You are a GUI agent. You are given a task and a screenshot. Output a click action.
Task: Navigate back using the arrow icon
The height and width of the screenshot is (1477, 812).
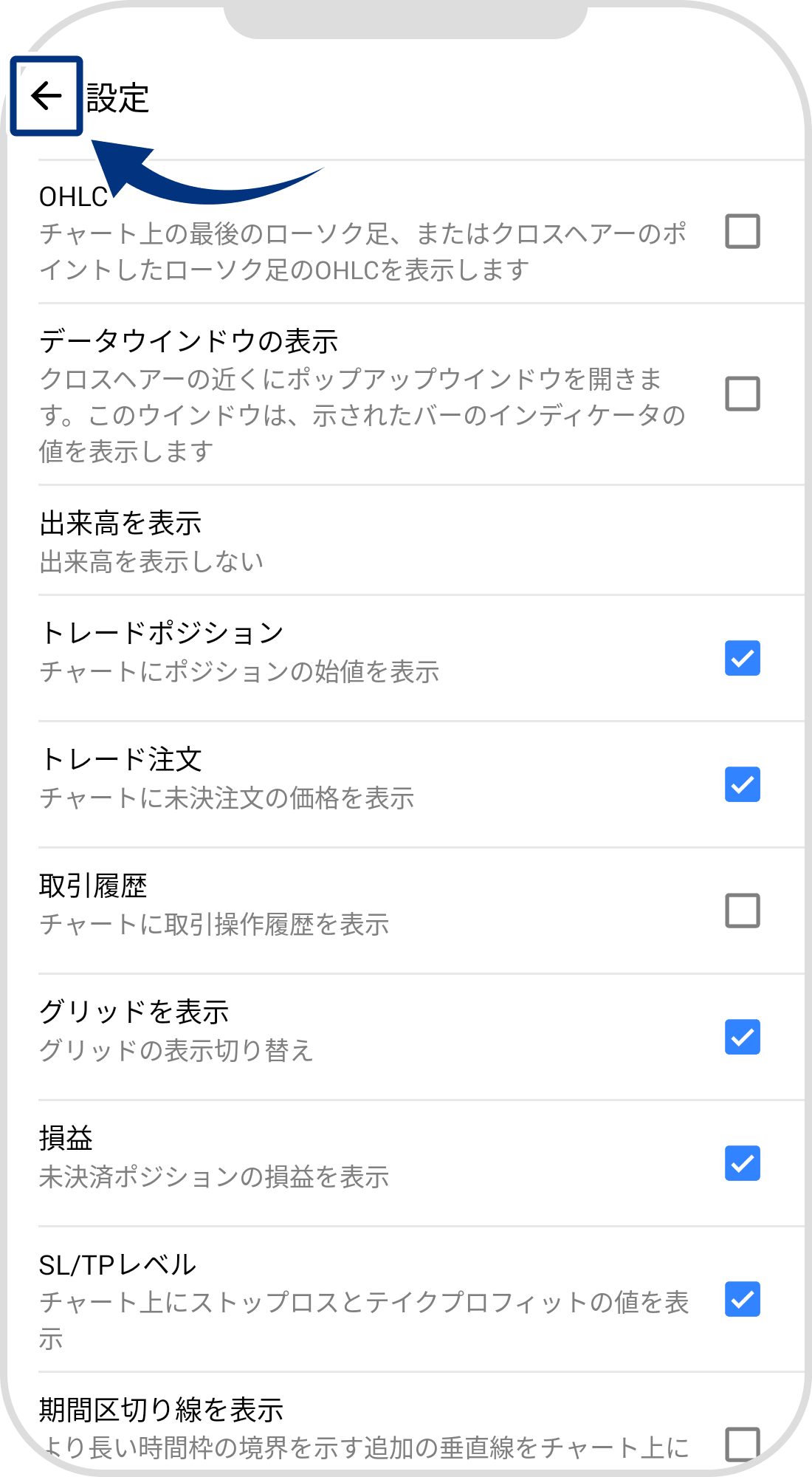[46, 95]
